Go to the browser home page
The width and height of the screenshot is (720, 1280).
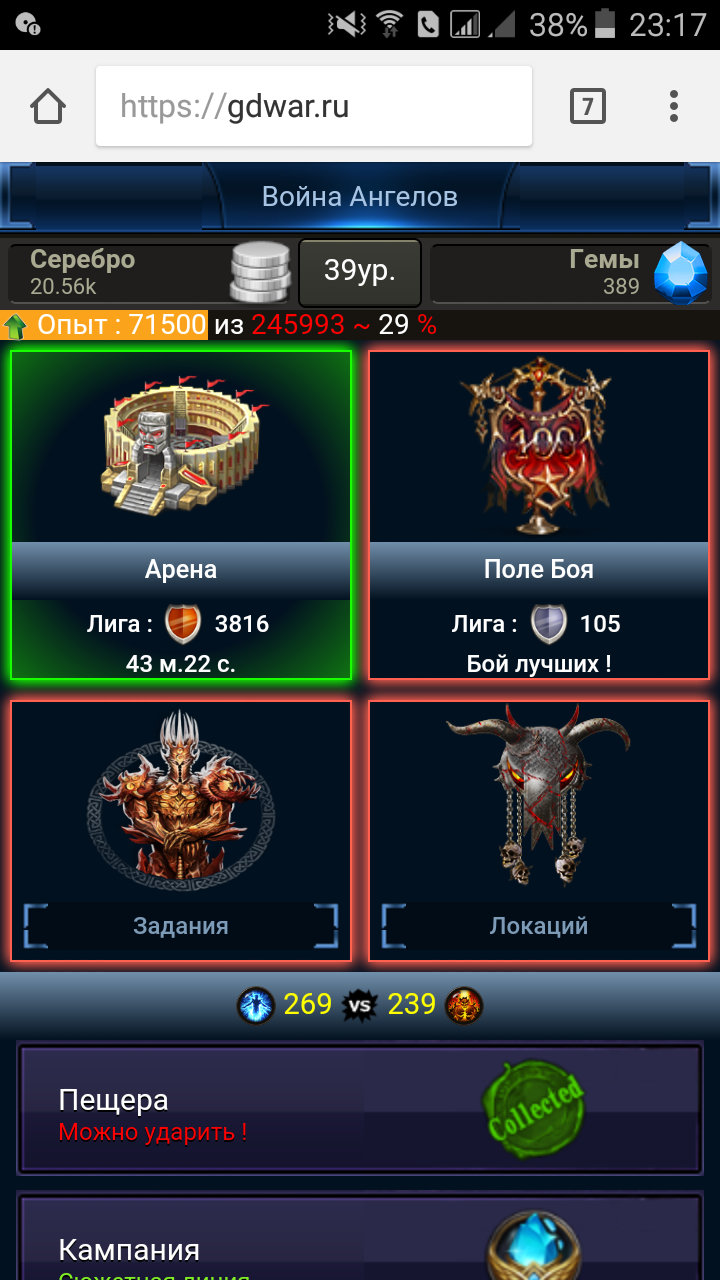pyautogui.click(x=48, y=106)
